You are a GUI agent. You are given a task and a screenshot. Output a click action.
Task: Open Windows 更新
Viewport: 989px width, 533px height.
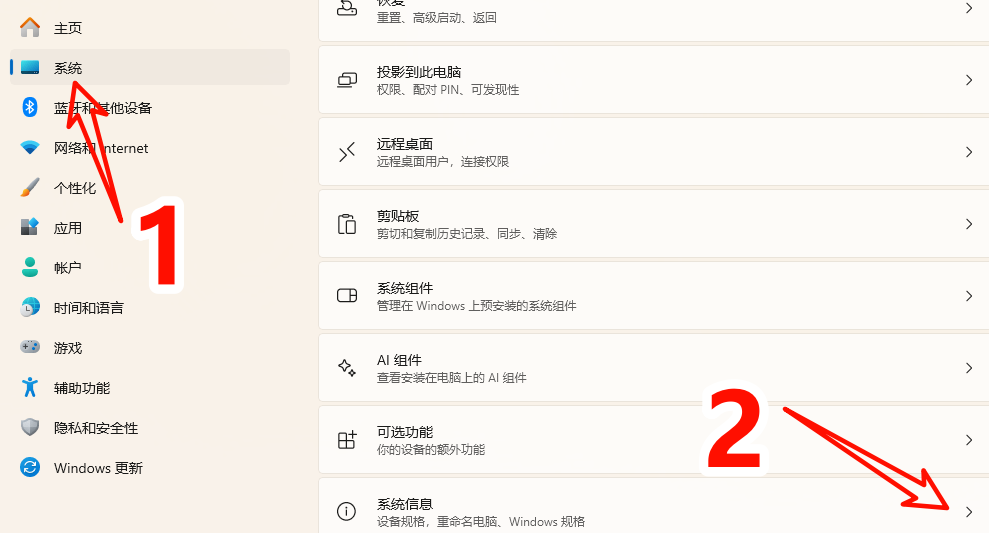[x=97, y=468]
